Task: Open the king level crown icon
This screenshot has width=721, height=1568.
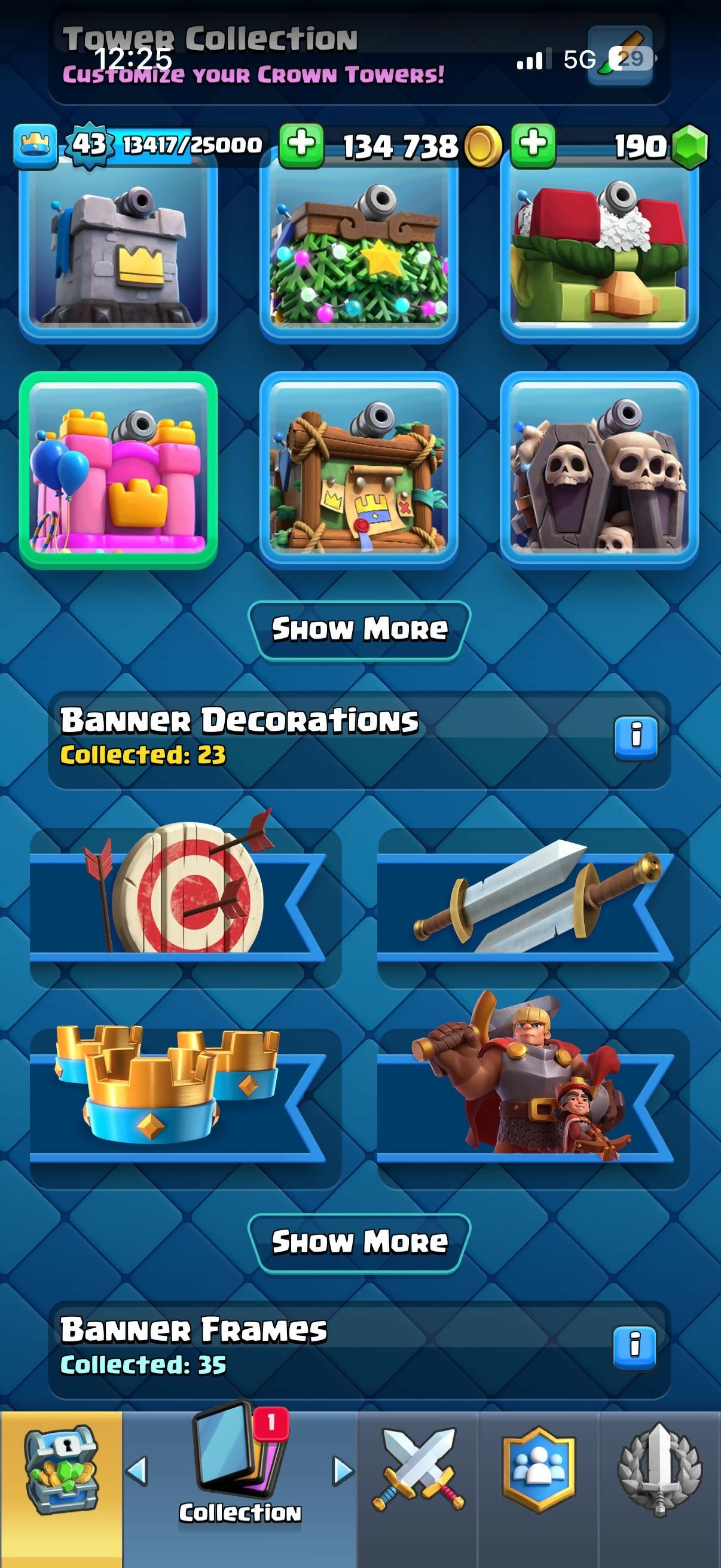Action: pos(35,145)
